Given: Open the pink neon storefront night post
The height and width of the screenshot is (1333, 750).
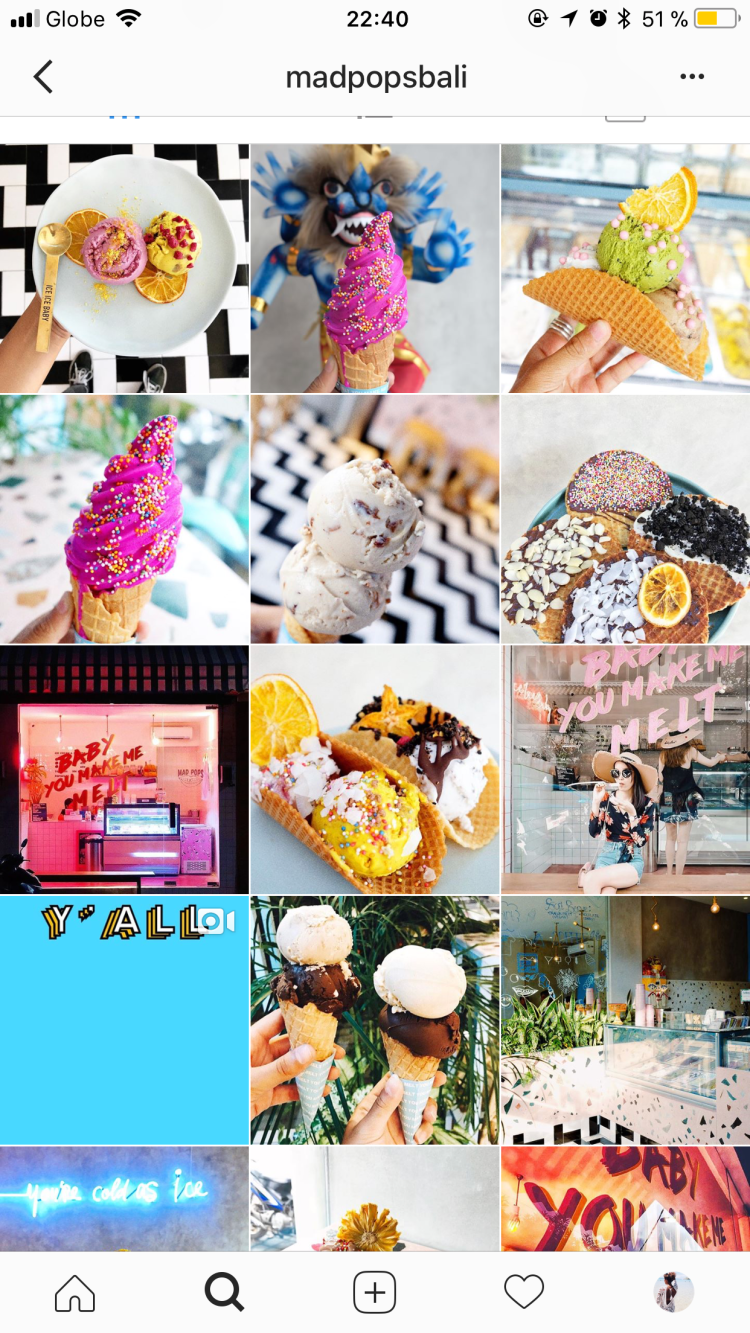Looking at the screenshot, I should point(124,769).
